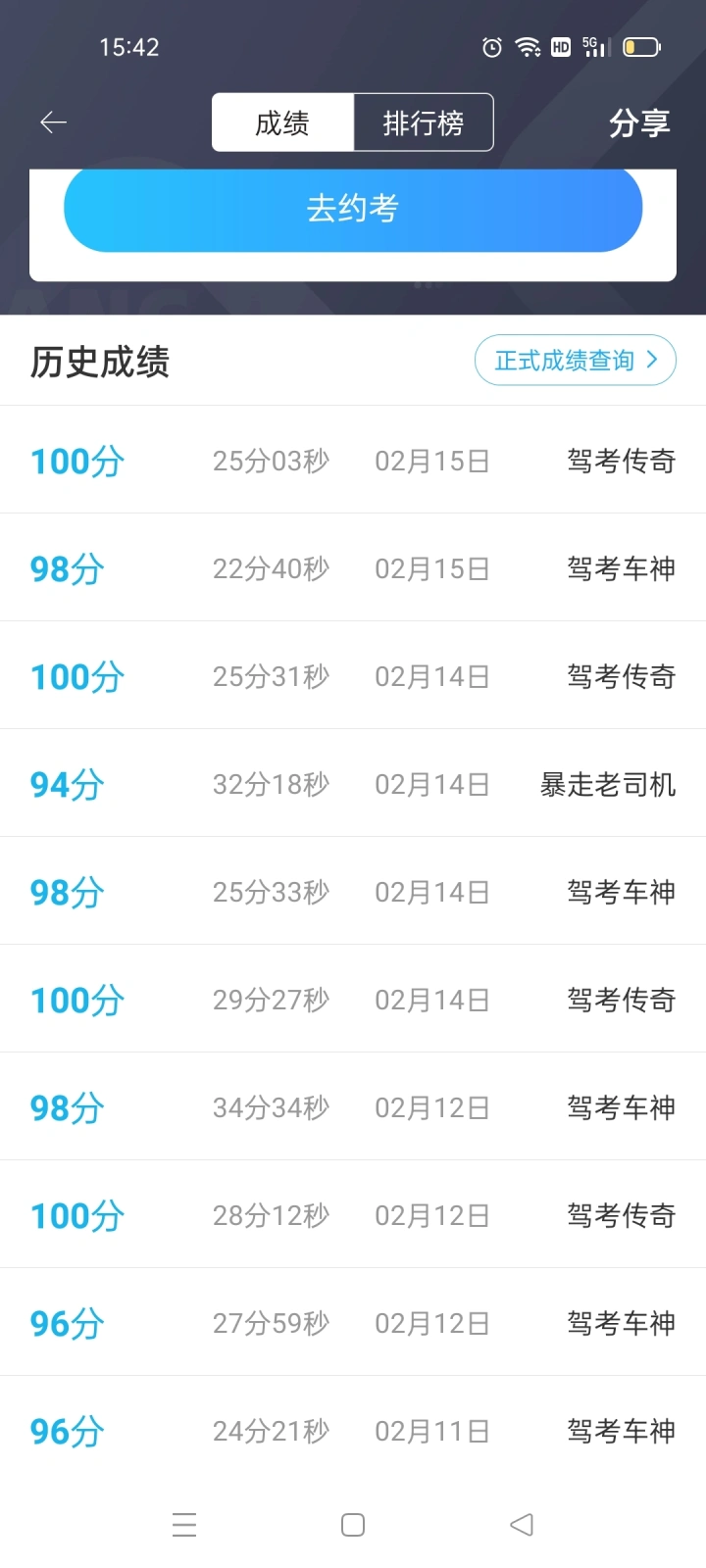
Task: Switch to the 排行榜 tab
Action: [x=424, y=122]
